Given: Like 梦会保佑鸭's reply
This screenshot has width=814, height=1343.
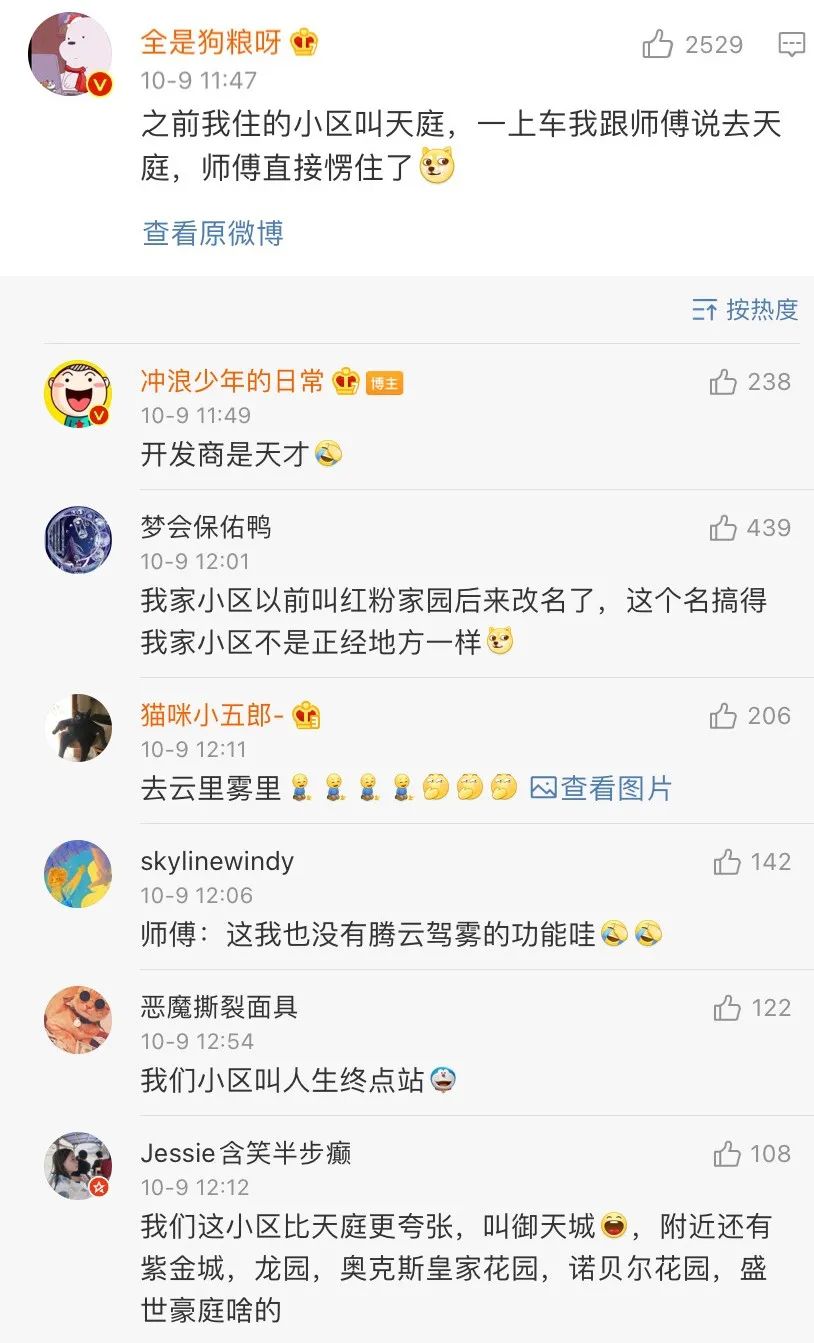Looking at the screenshot, I should click(723, 528).
